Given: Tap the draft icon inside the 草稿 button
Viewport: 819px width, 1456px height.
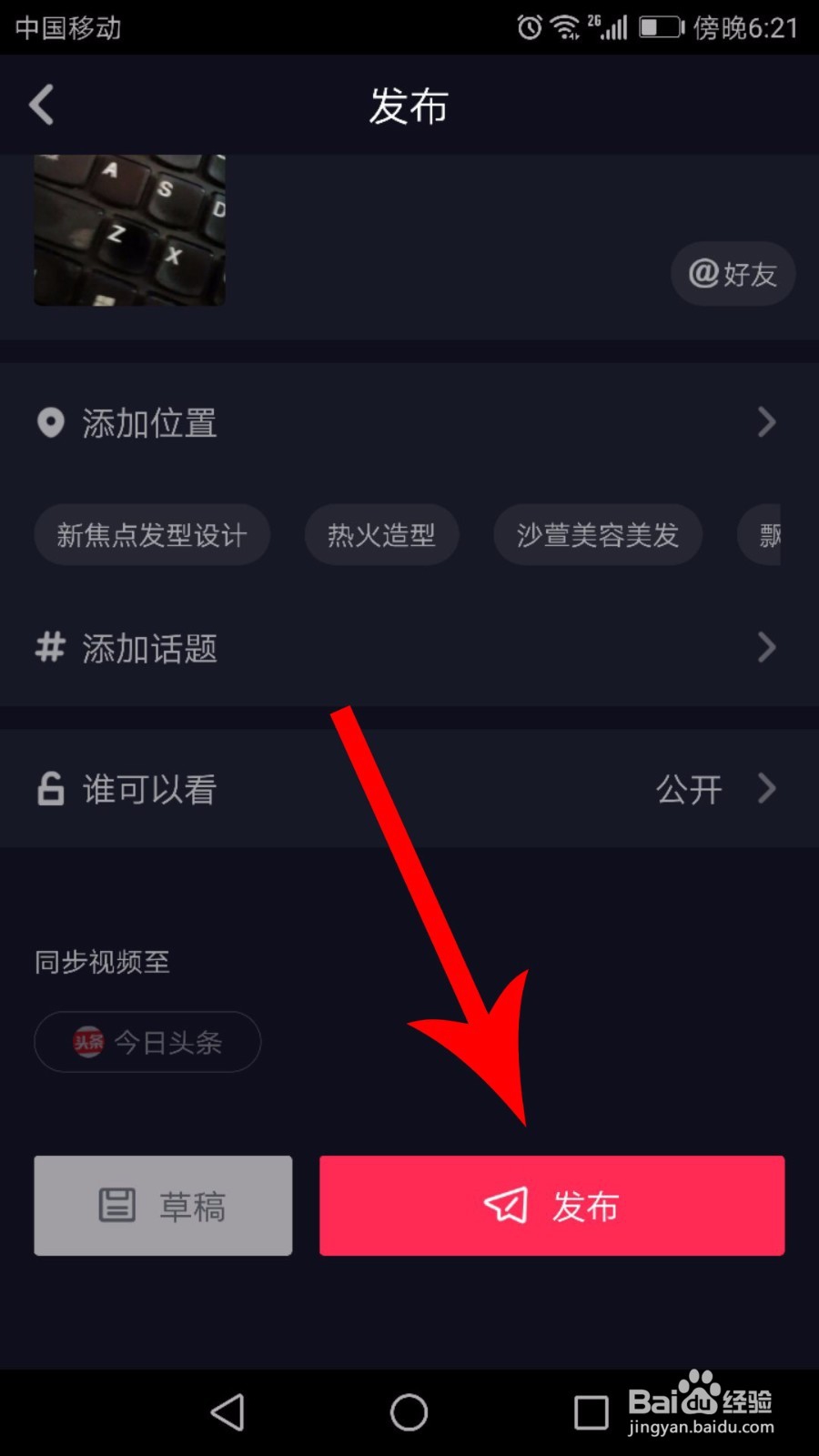Looking at the screenshot, I should [116, 1205].
